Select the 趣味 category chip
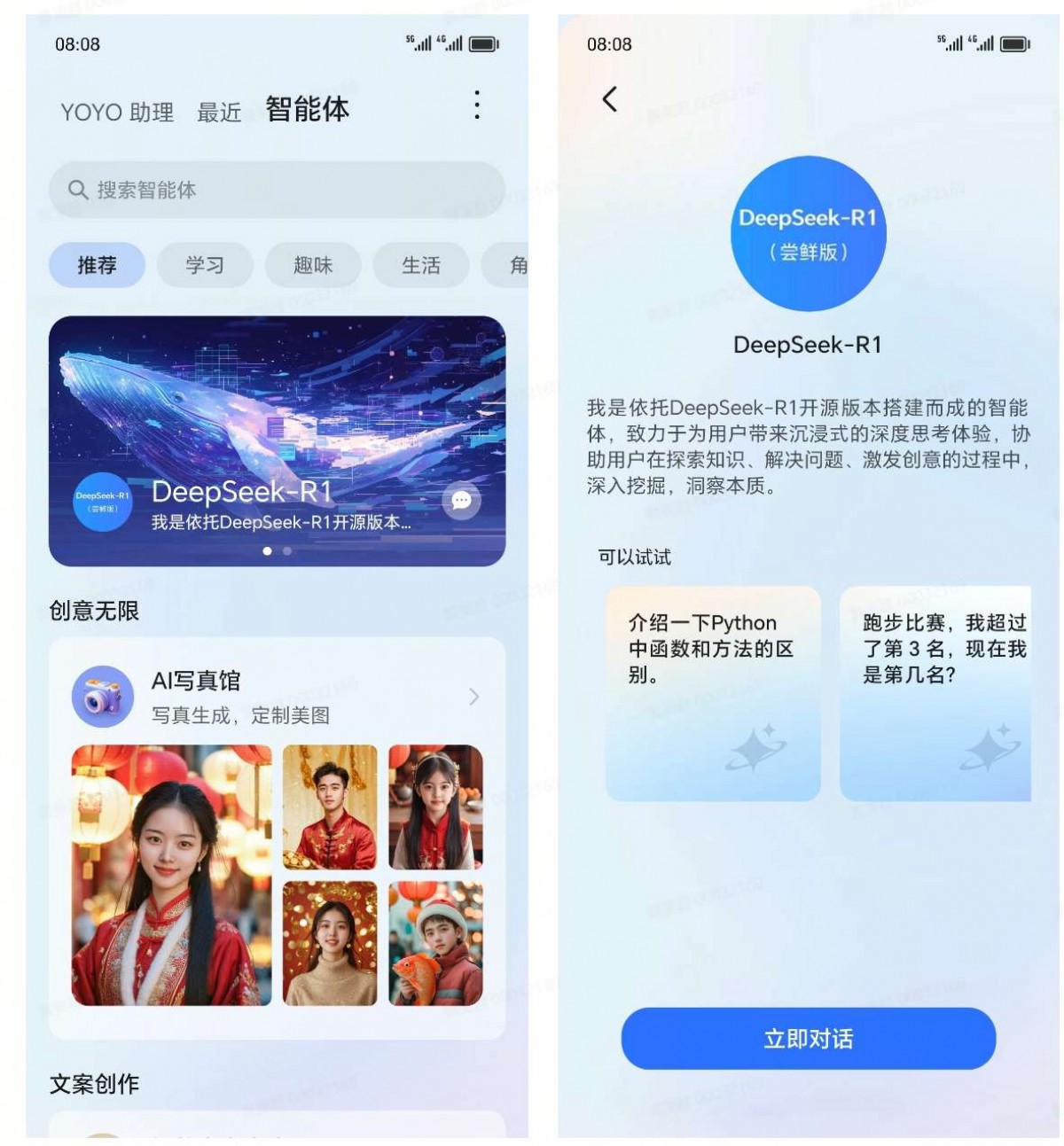The image size is (1064, 1146). (x=313, y=265)
